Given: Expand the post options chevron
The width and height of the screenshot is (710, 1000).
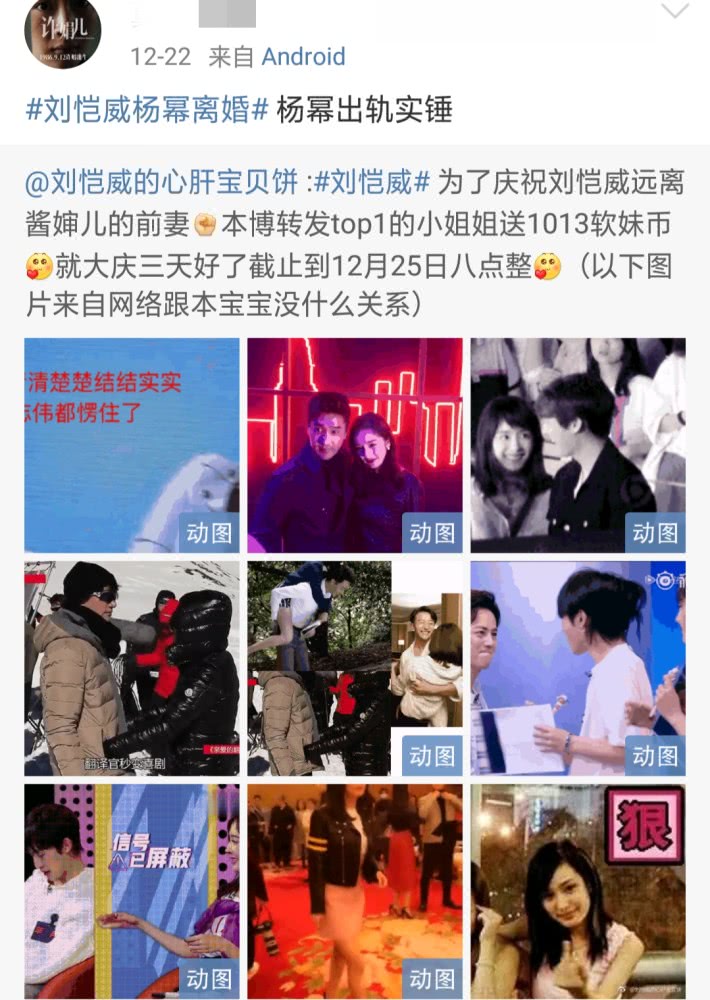Looking at the screenshot, I should pos(676,11).
